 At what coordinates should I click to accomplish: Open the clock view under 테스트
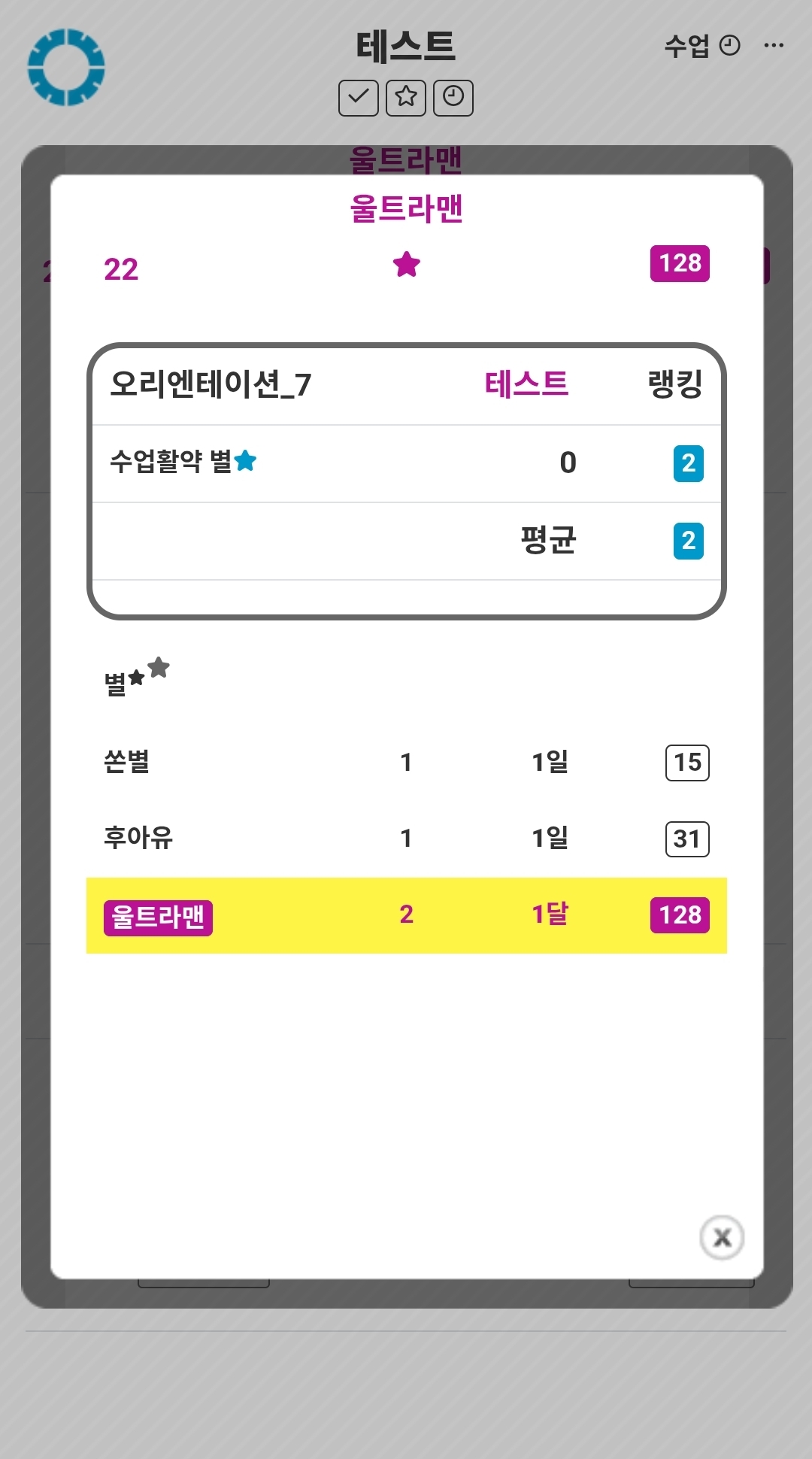pos(453,98)
